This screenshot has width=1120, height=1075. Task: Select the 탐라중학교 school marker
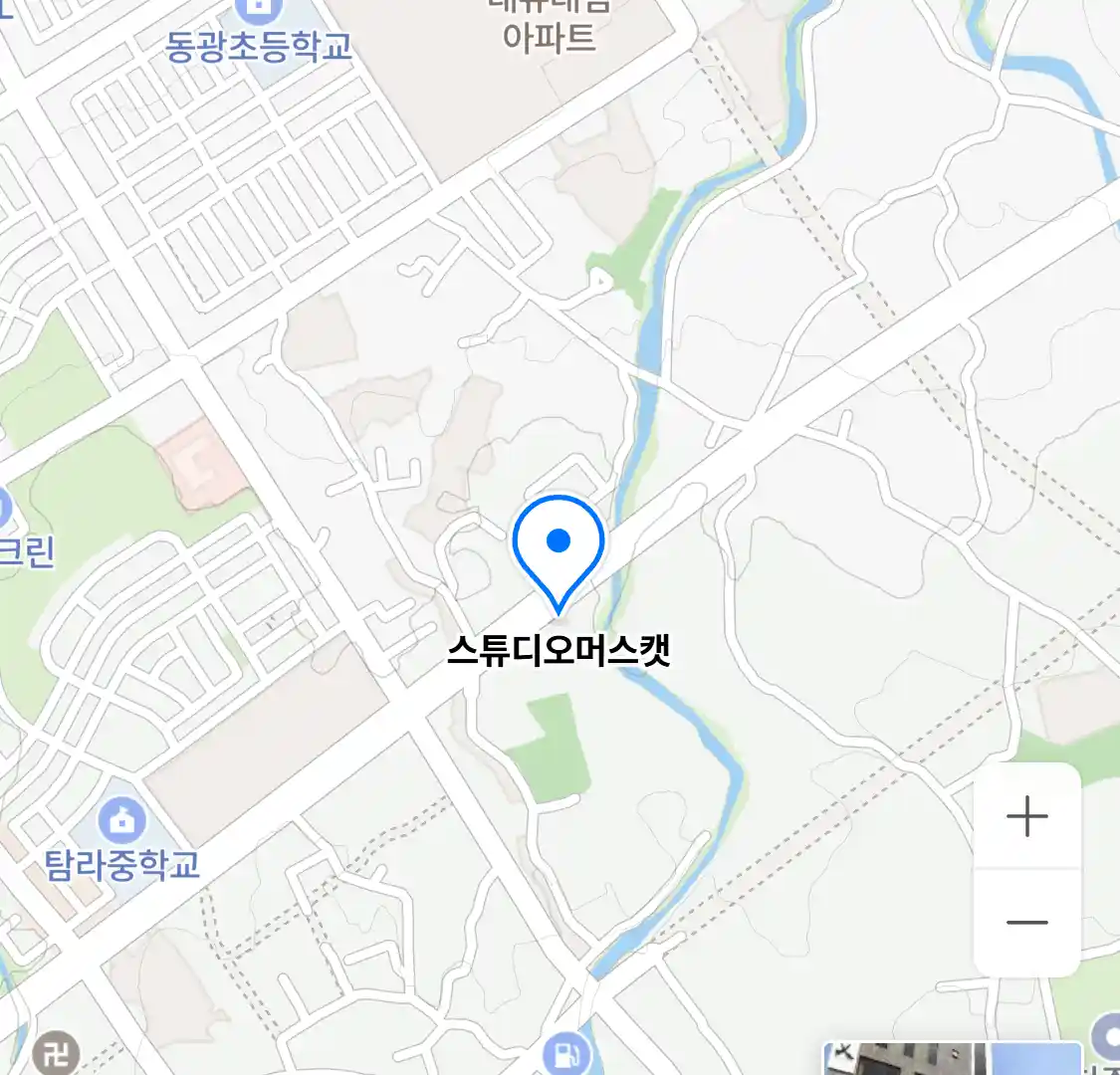pyautogui.click(x=122, y=822)
